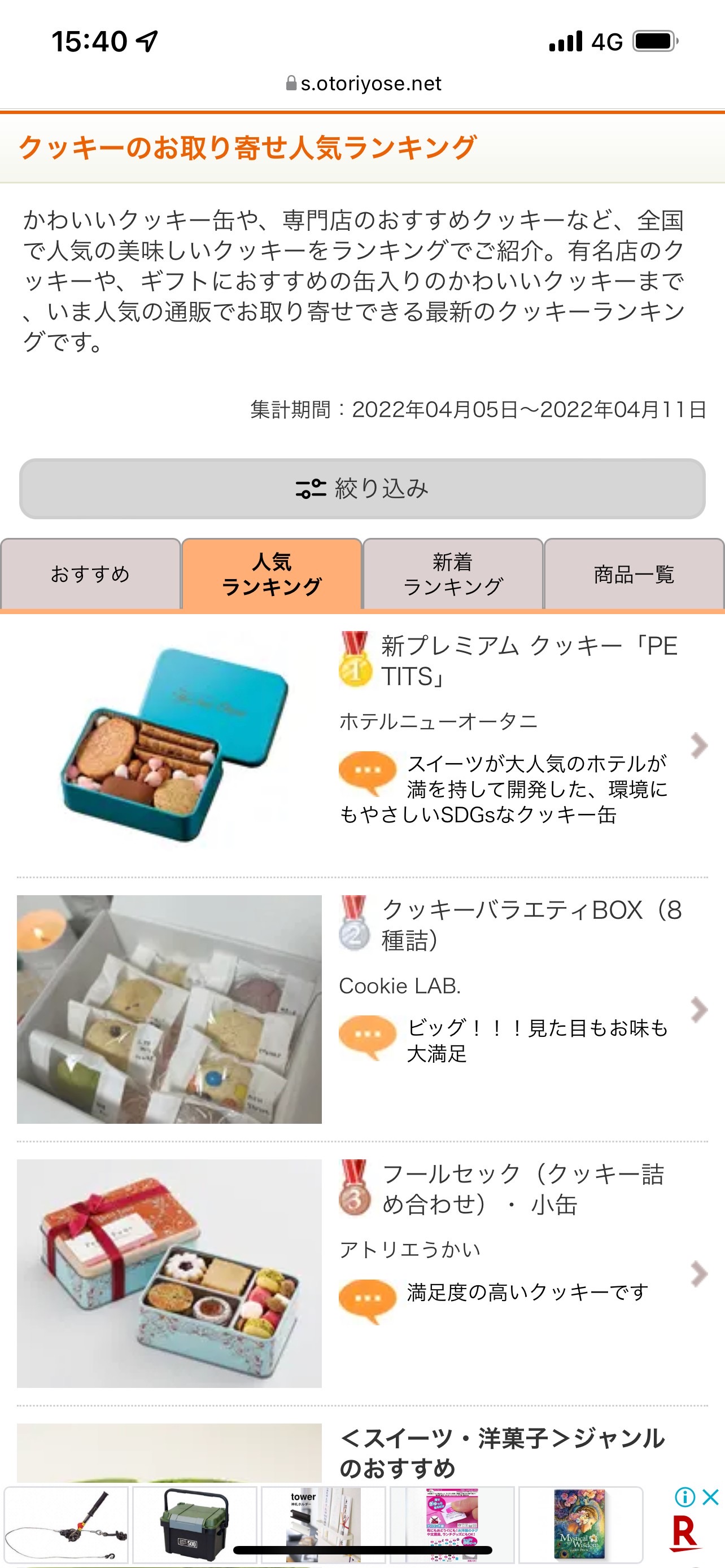Switch to the 新着ランキング tab
The width and height of the screenshot is (725, 1568).
point(452,573)
